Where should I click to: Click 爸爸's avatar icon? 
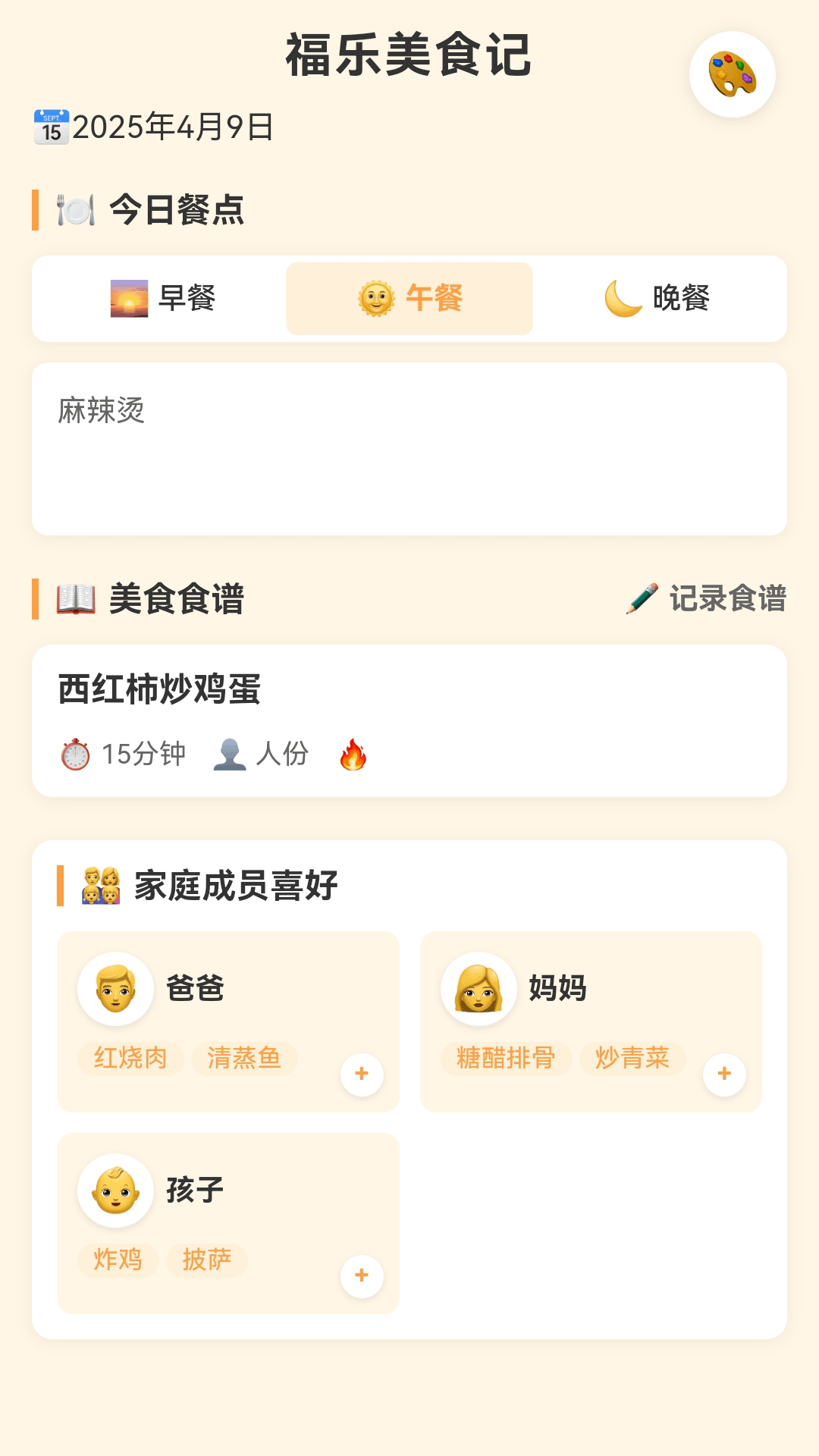(x=115, y=990)
